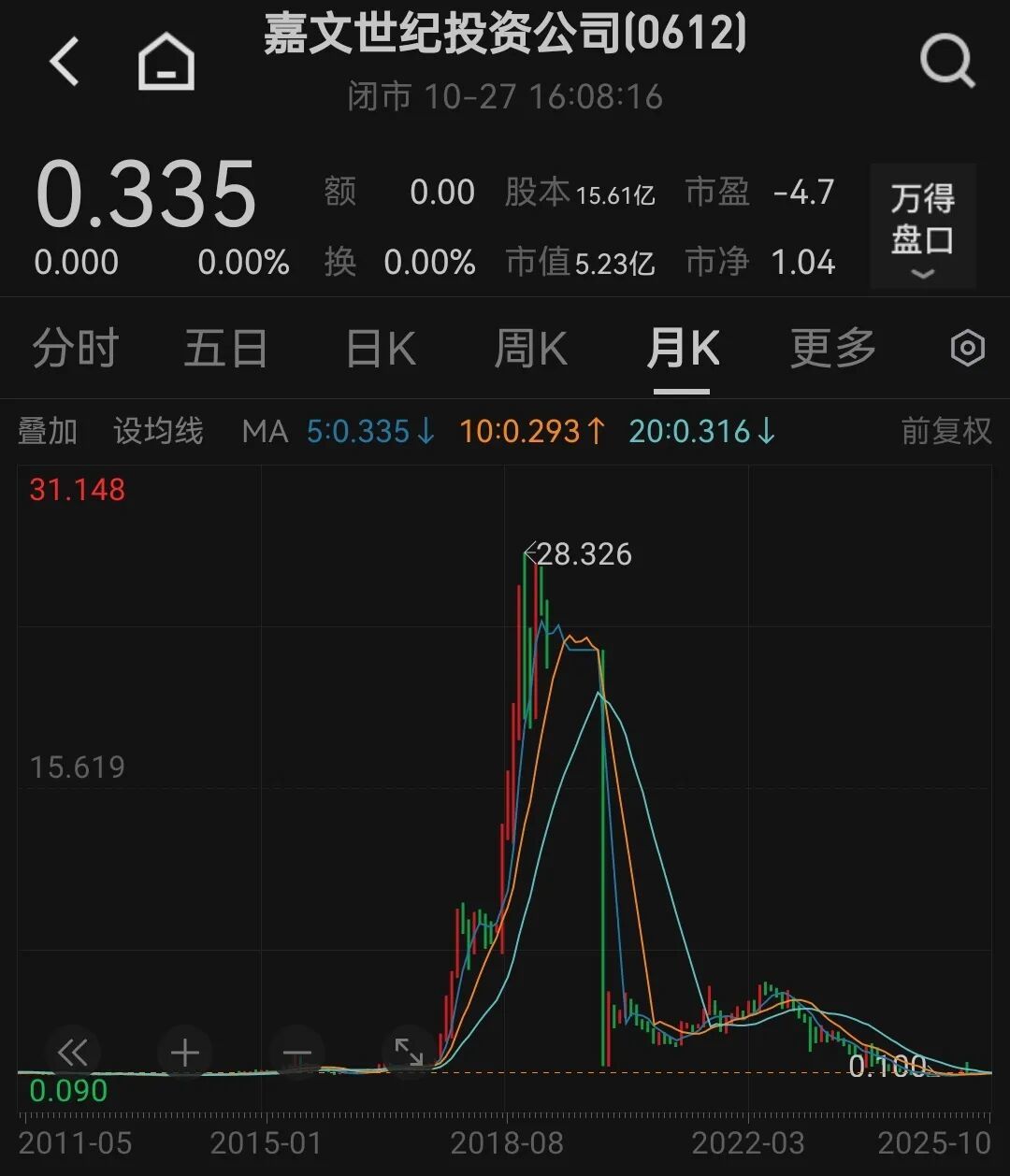Expand chart to full screen

tap(409, 1053)
